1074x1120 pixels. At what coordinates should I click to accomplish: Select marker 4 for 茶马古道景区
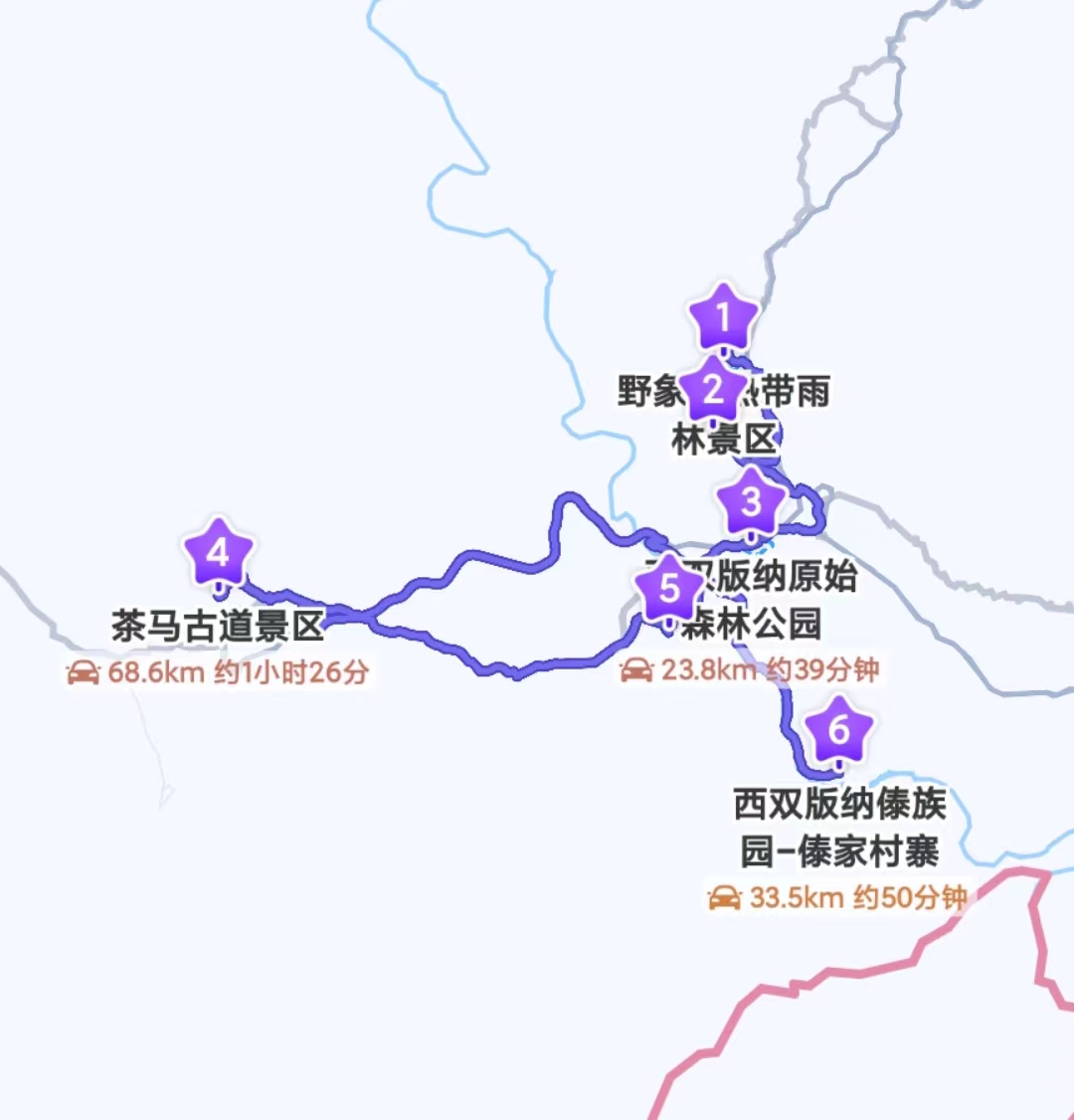tap(218, 553)
